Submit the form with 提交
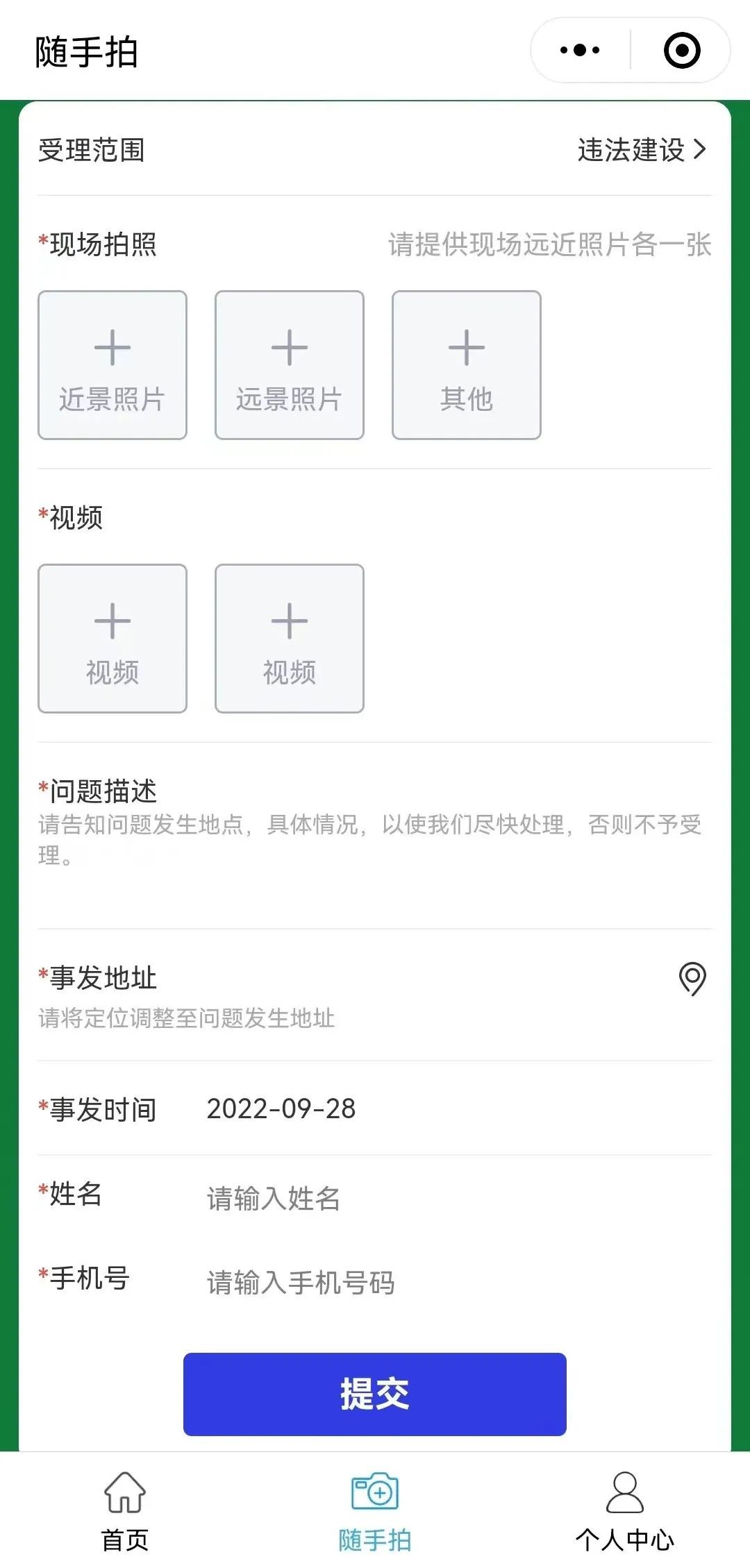 [x=375, y=1394]
